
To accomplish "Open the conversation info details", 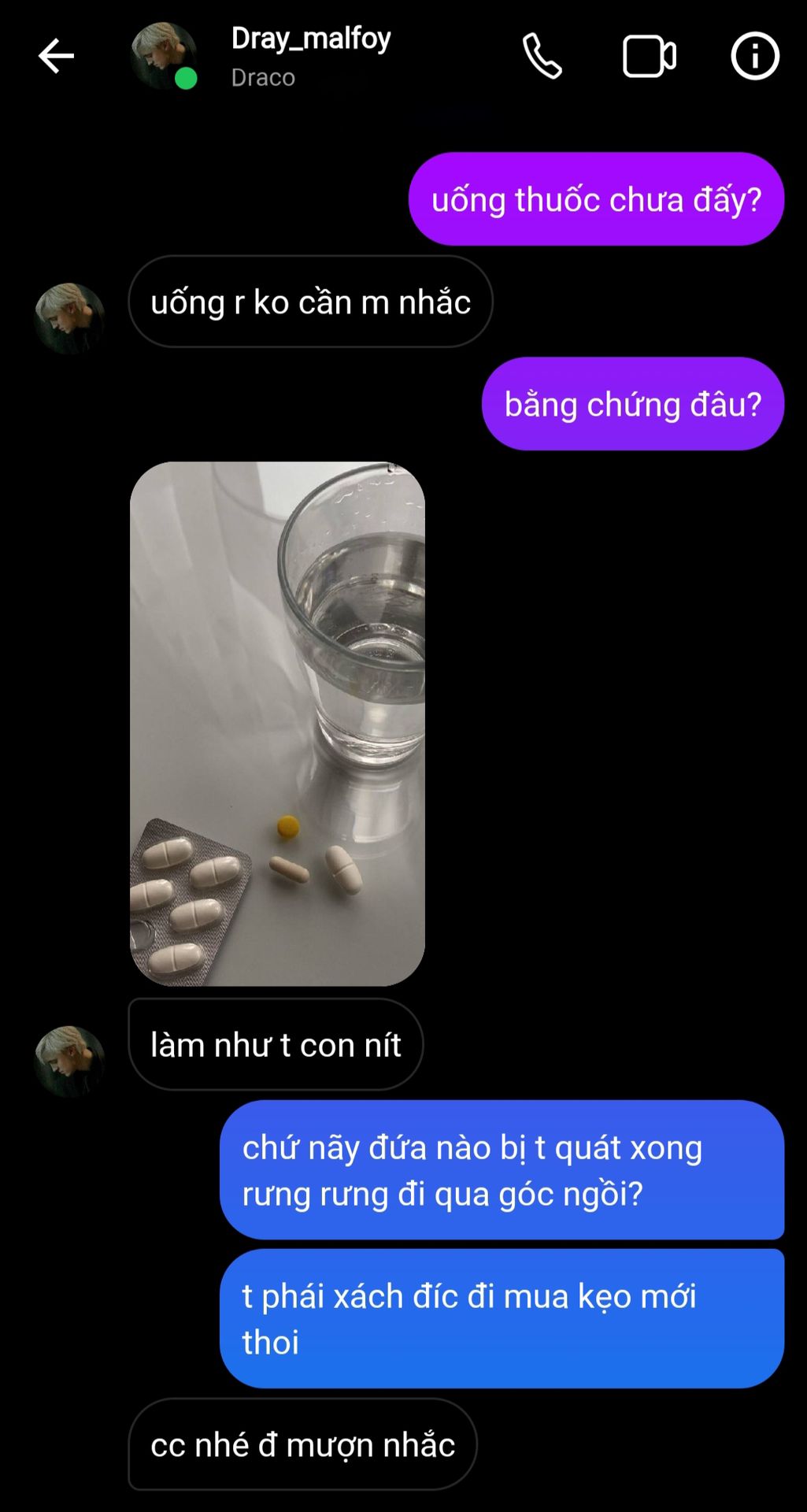I will [x=754, y=56].
